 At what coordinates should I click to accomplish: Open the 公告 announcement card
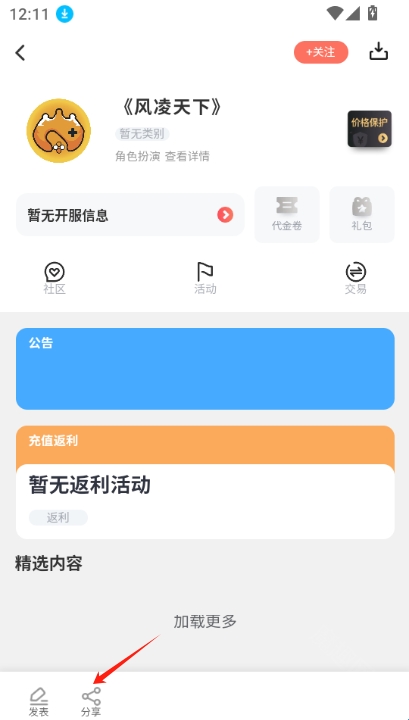pos(205,369)
